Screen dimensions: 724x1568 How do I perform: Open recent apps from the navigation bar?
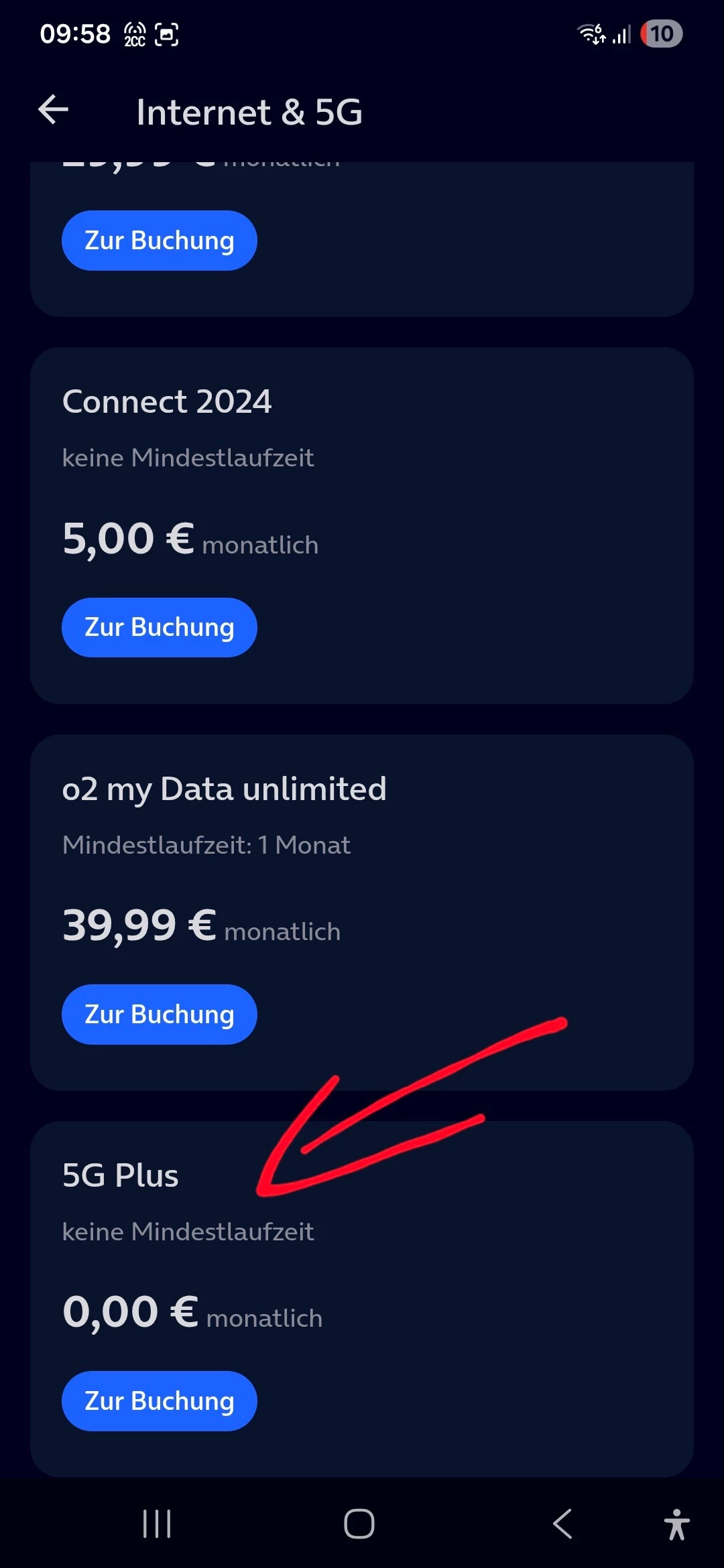tap(157, 1524)
